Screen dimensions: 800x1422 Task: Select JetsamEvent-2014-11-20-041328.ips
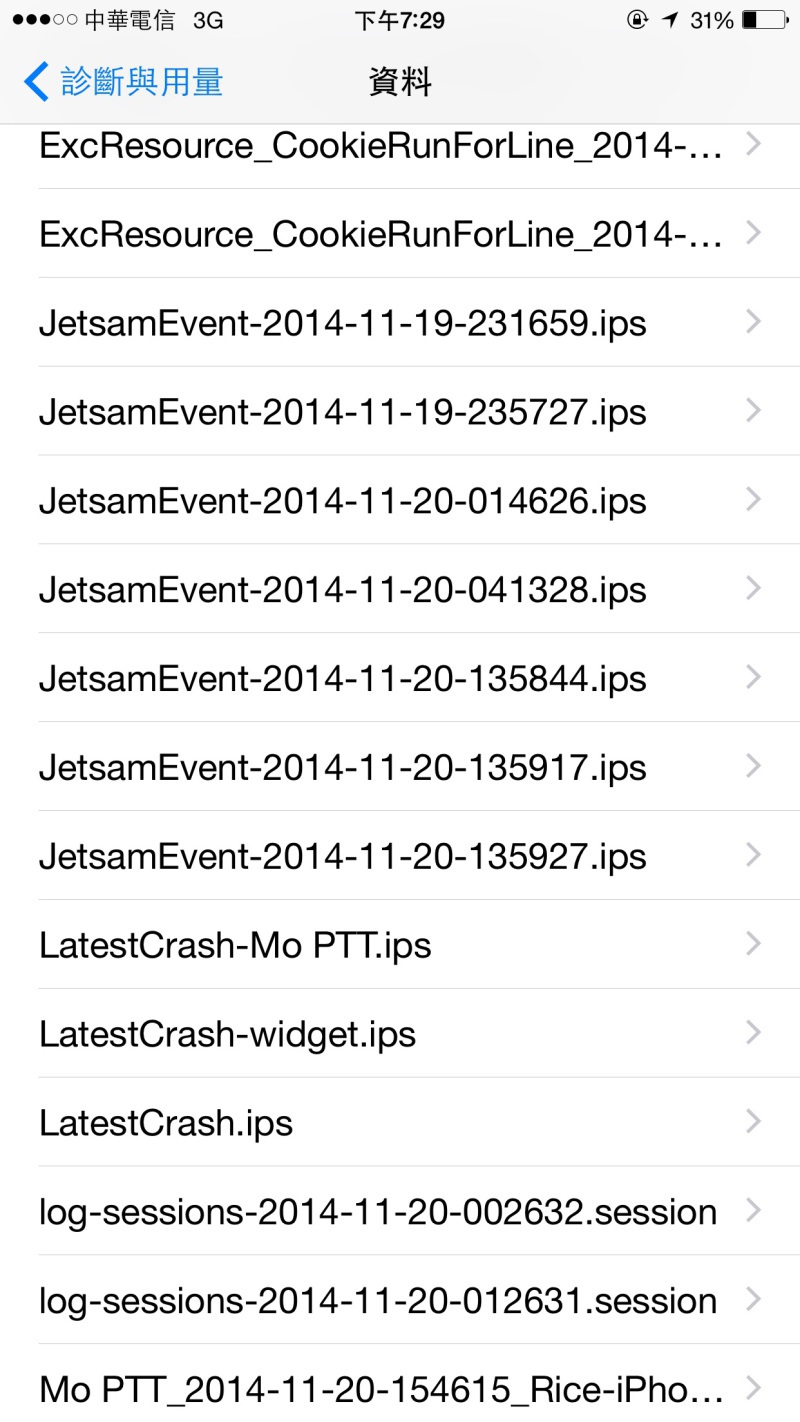click(x=400, y=590)
